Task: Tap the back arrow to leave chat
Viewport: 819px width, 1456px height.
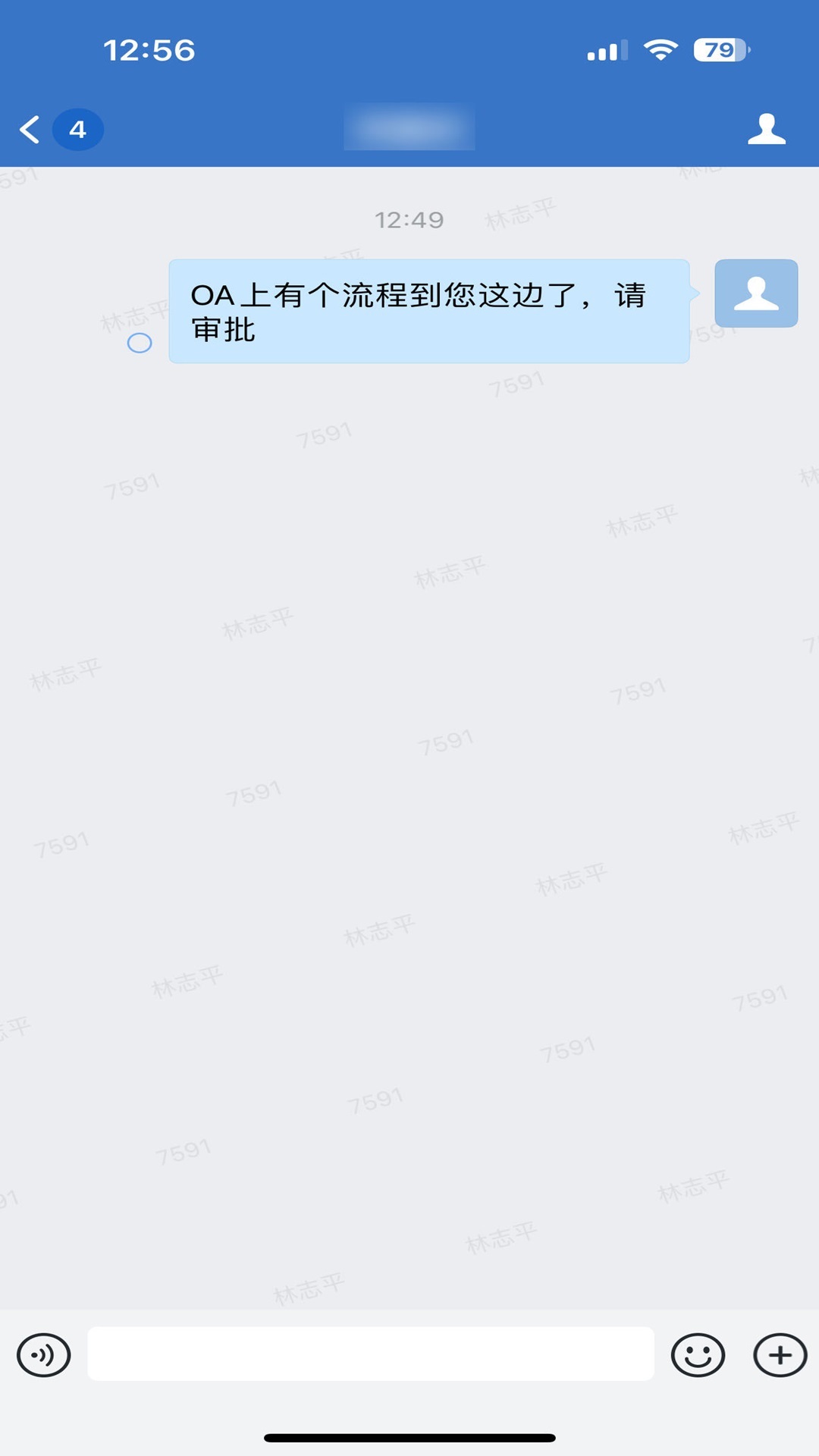Action: (30, 129)
